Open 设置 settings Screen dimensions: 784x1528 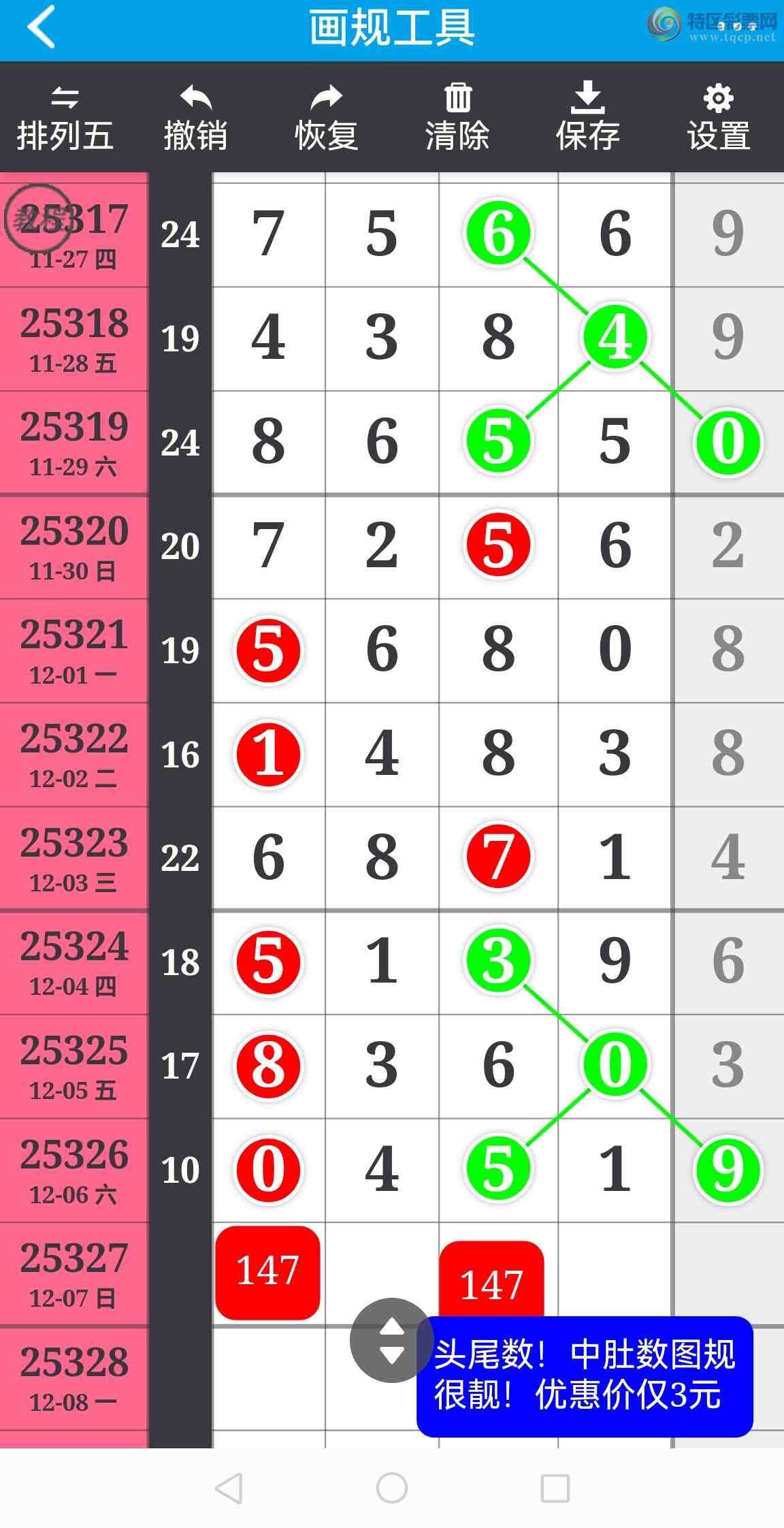719,118
